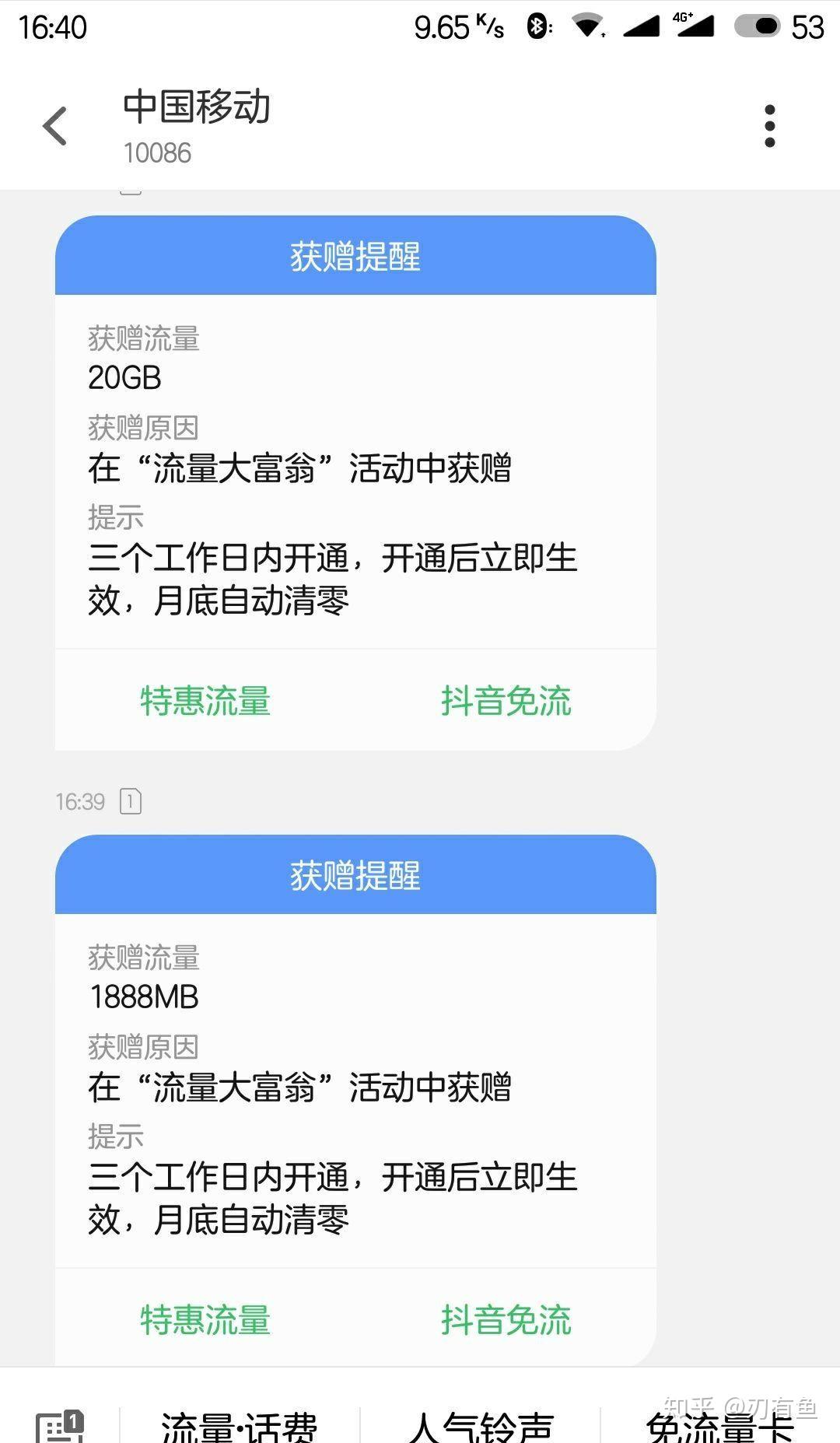Open the 免流量卡 menu
The height and width of the screenshot is (1443, 840).
[719, 1427]
